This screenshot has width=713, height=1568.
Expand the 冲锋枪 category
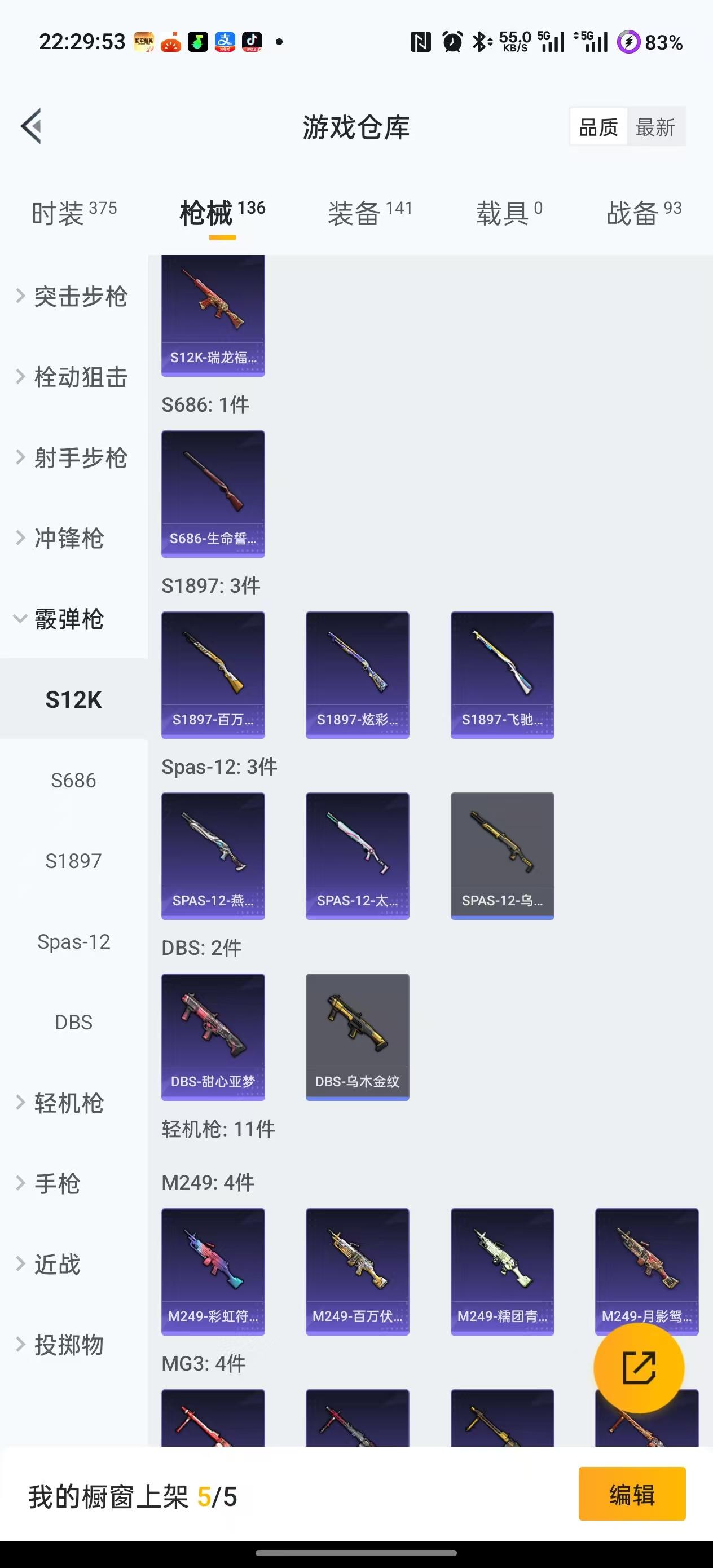click(x=73, y=539)
